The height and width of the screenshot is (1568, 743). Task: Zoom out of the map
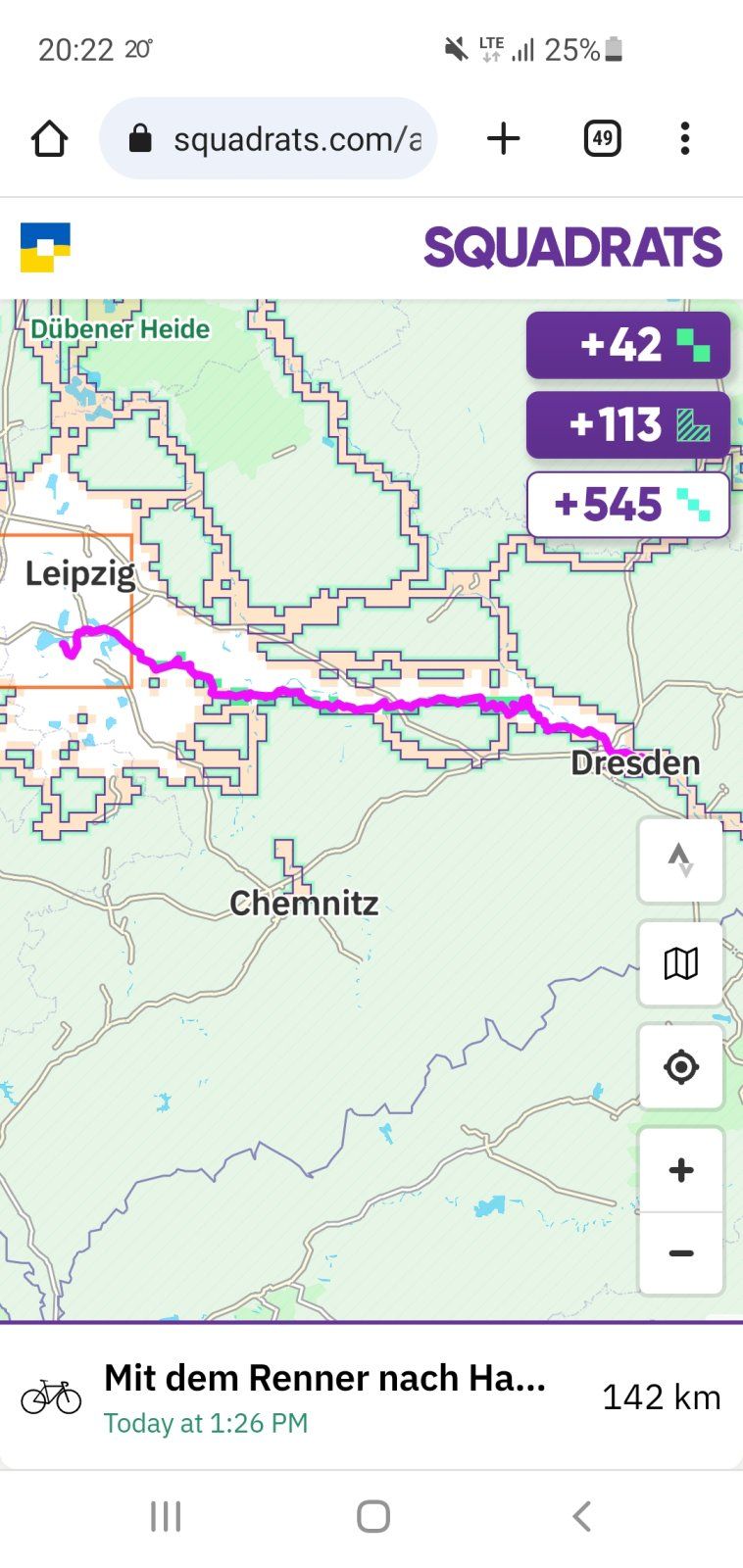[680, 1253]
